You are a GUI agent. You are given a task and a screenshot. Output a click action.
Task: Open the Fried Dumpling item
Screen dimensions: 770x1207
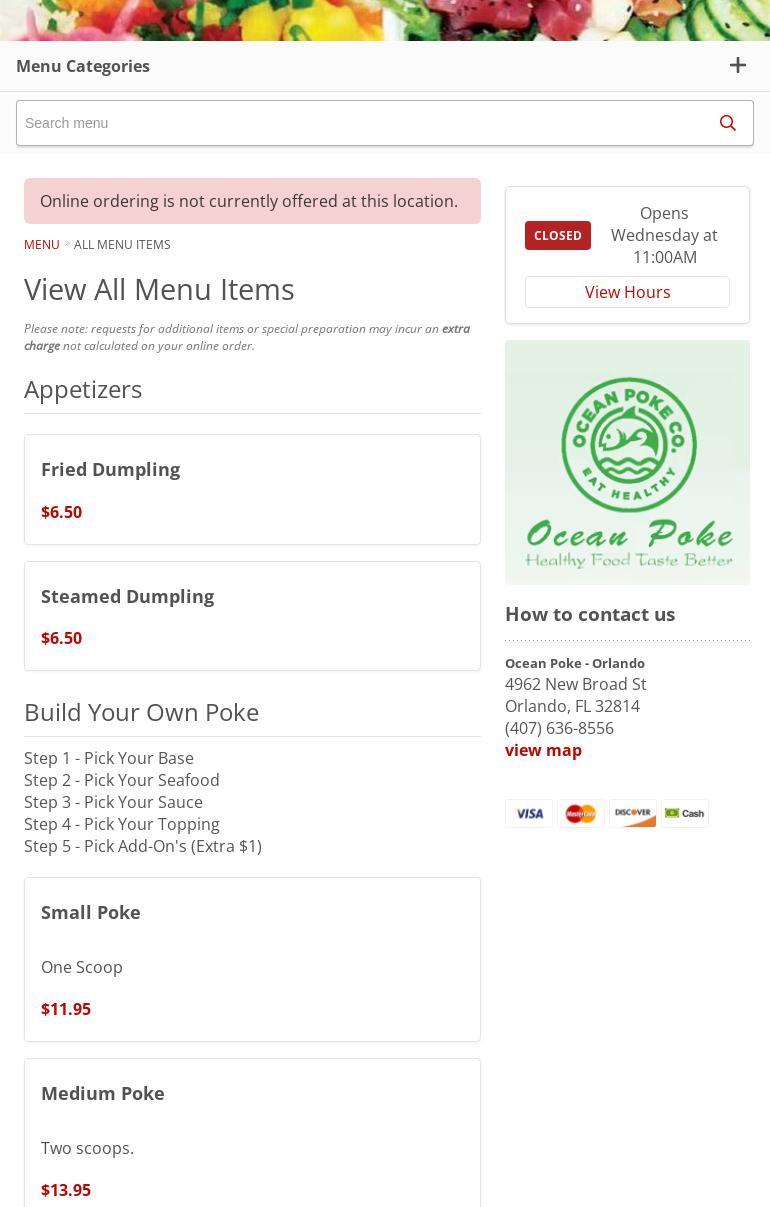pos(252,489)
